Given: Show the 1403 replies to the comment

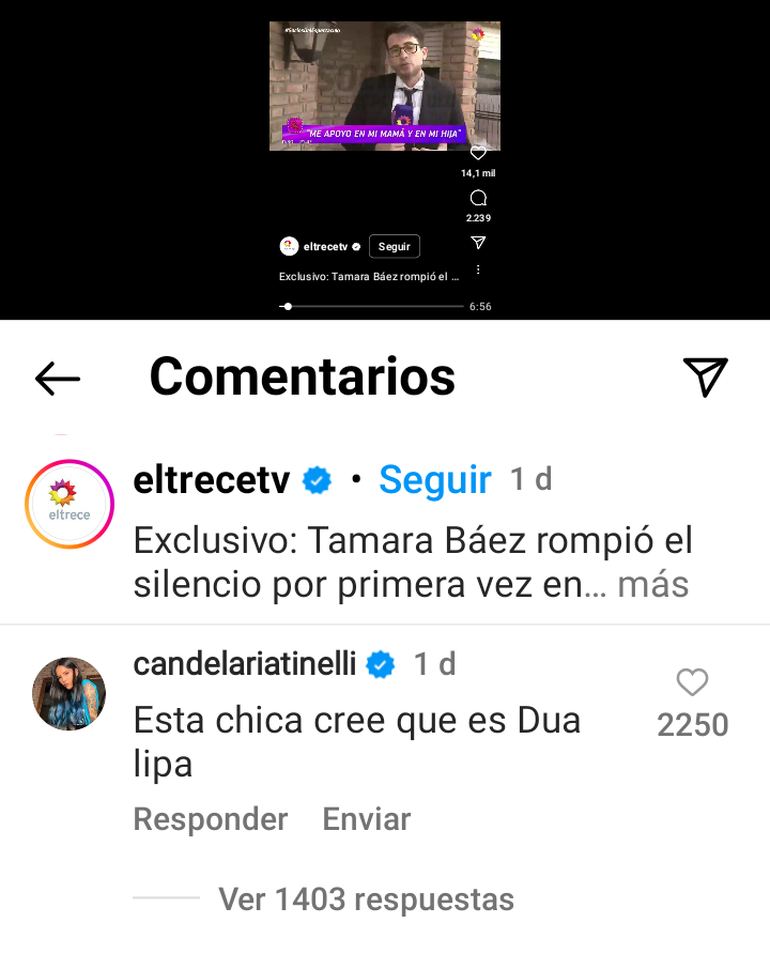Looking at the screenshot, I should click(364, 900).
